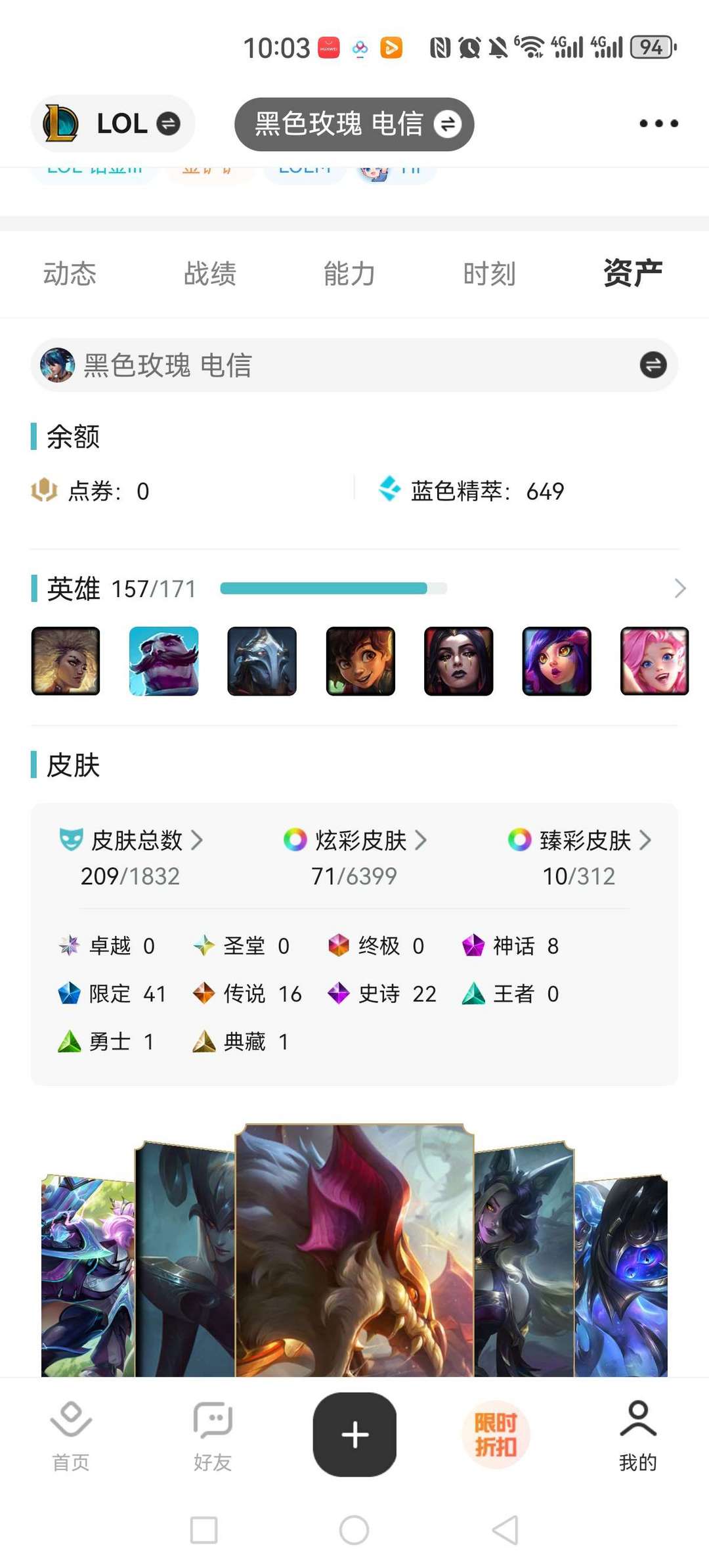709x1568 pixels.
Task: Switch to the 战绩 tab
Action: click(x=209, y=274)
